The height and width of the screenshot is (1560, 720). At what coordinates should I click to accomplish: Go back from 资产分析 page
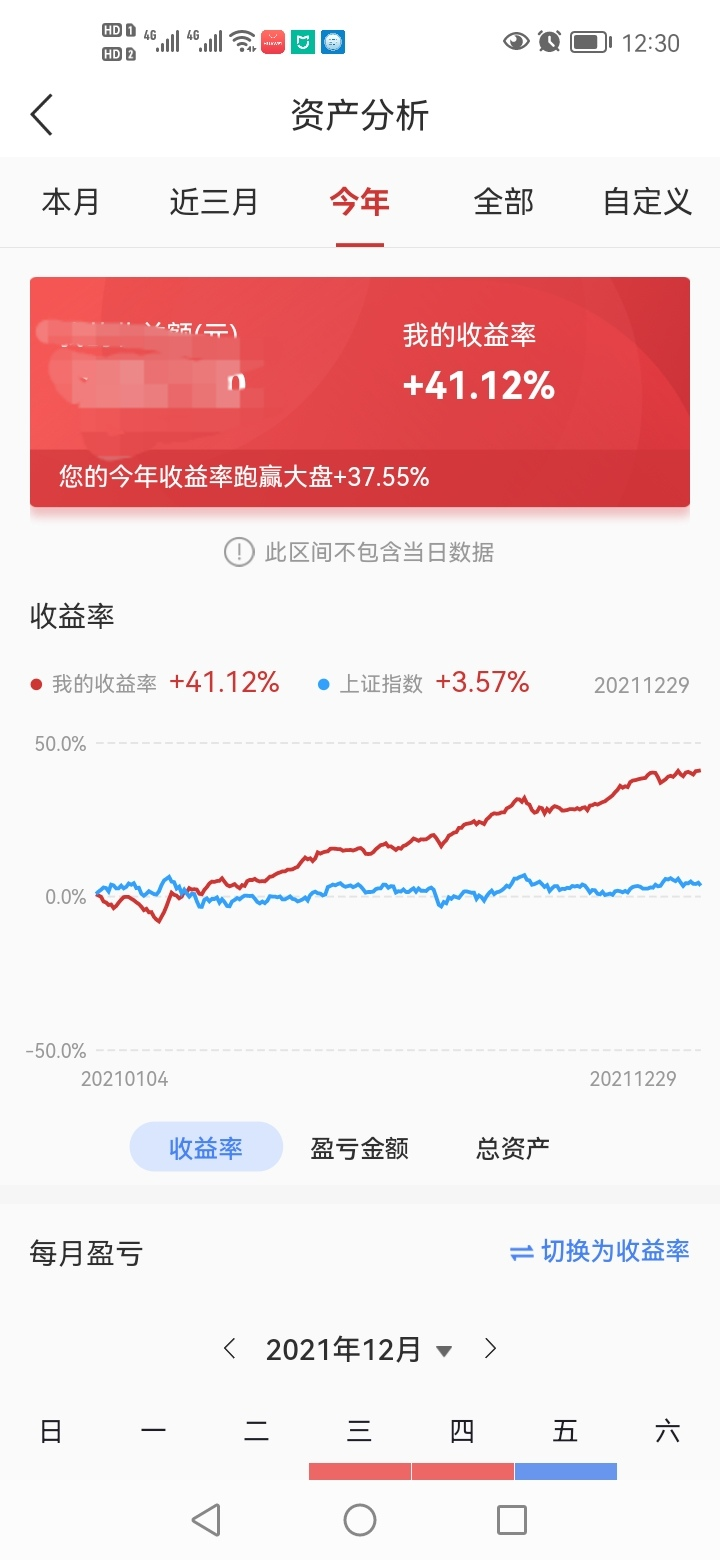(42, 115)
